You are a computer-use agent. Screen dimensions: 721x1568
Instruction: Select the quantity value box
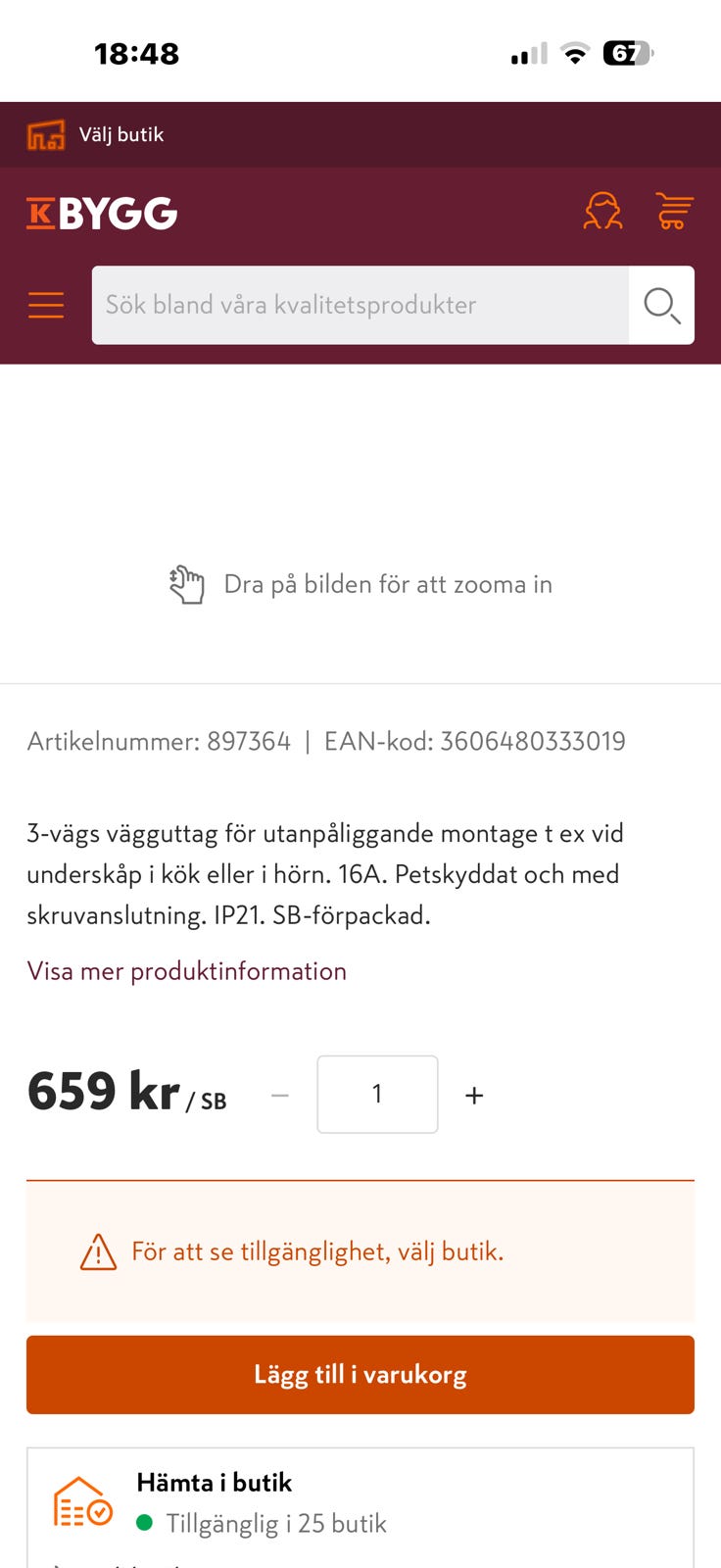point(377,1094)
